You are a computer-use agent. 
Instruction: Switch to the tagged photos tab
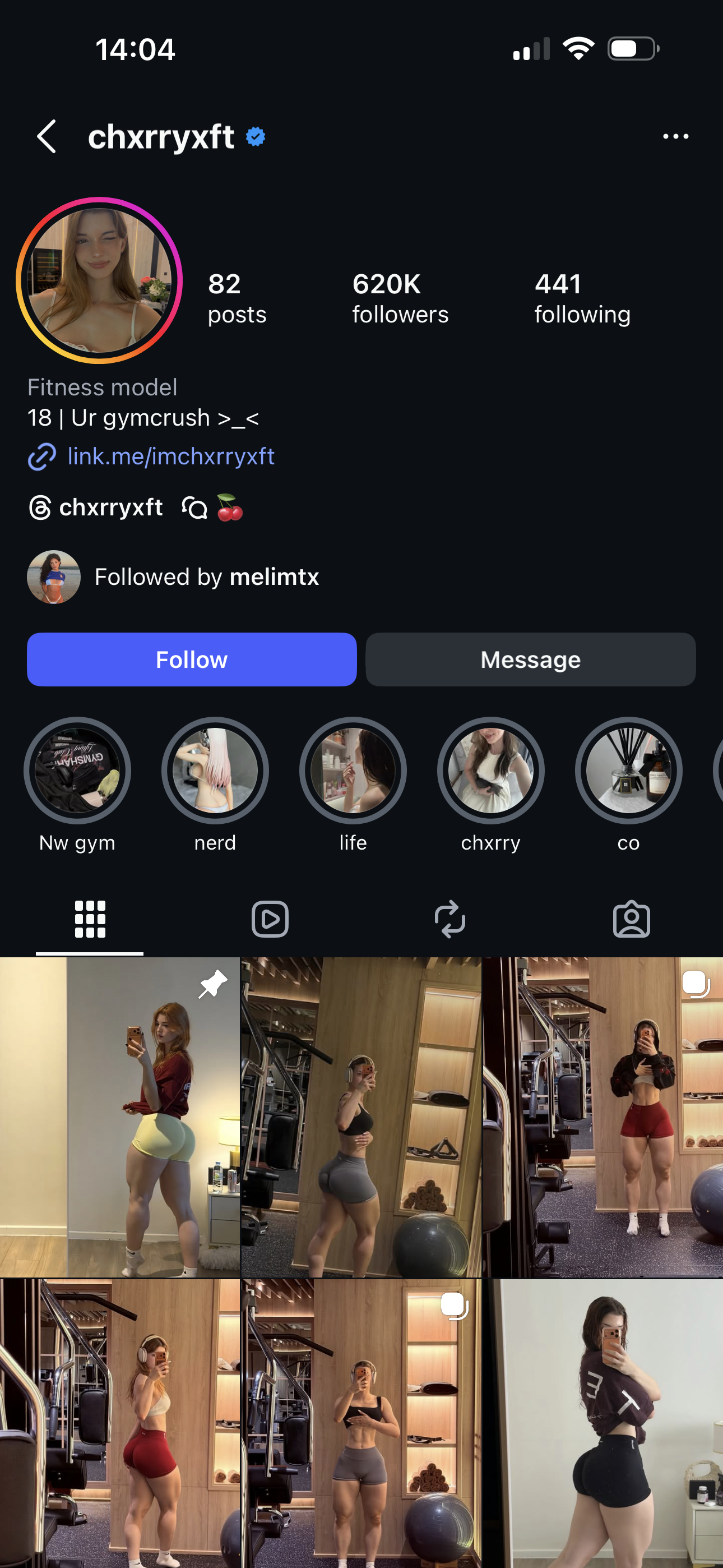pos(631,919)
